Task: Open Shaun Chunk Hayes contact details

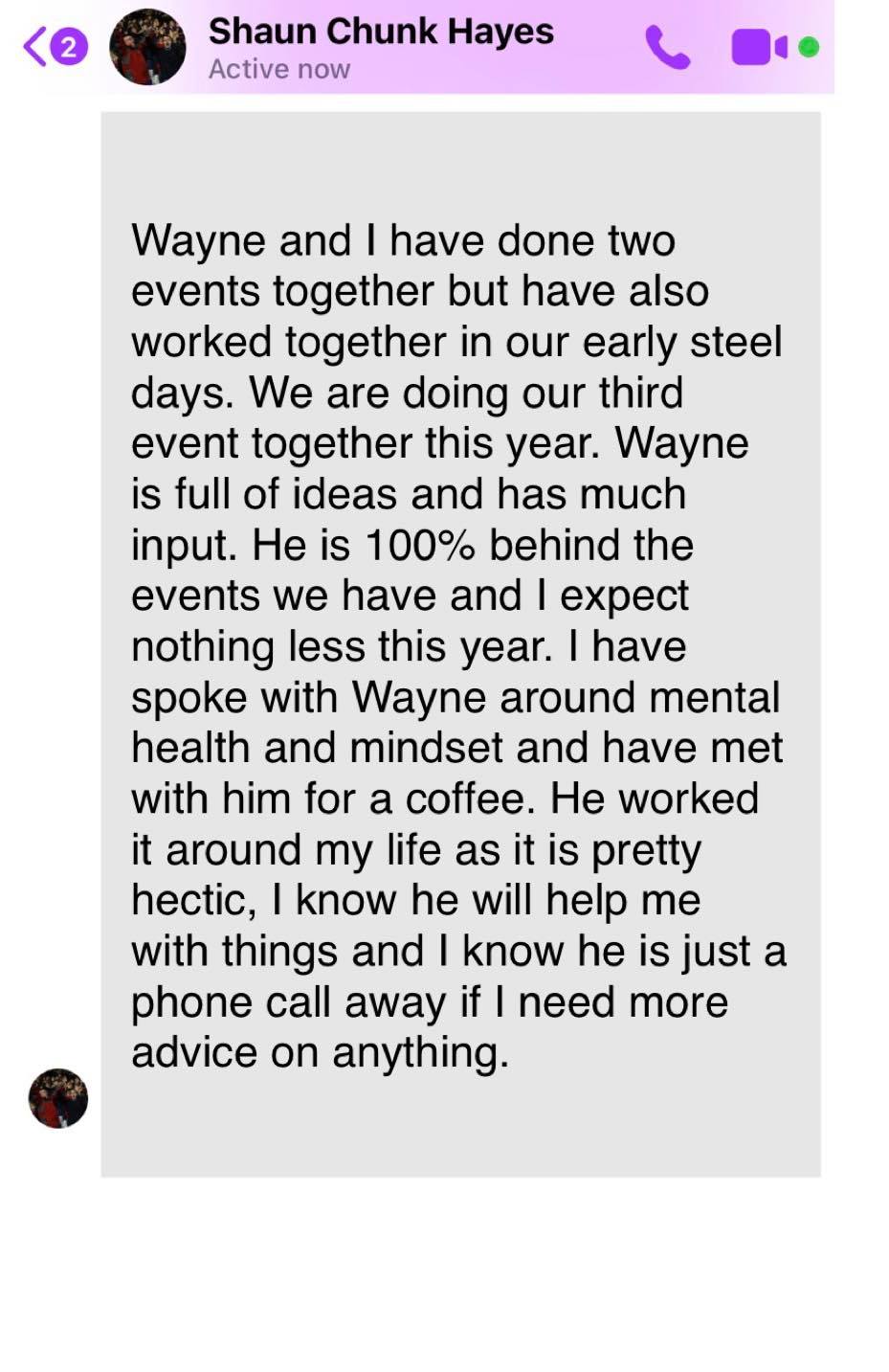Action: (x=380, y=33)
